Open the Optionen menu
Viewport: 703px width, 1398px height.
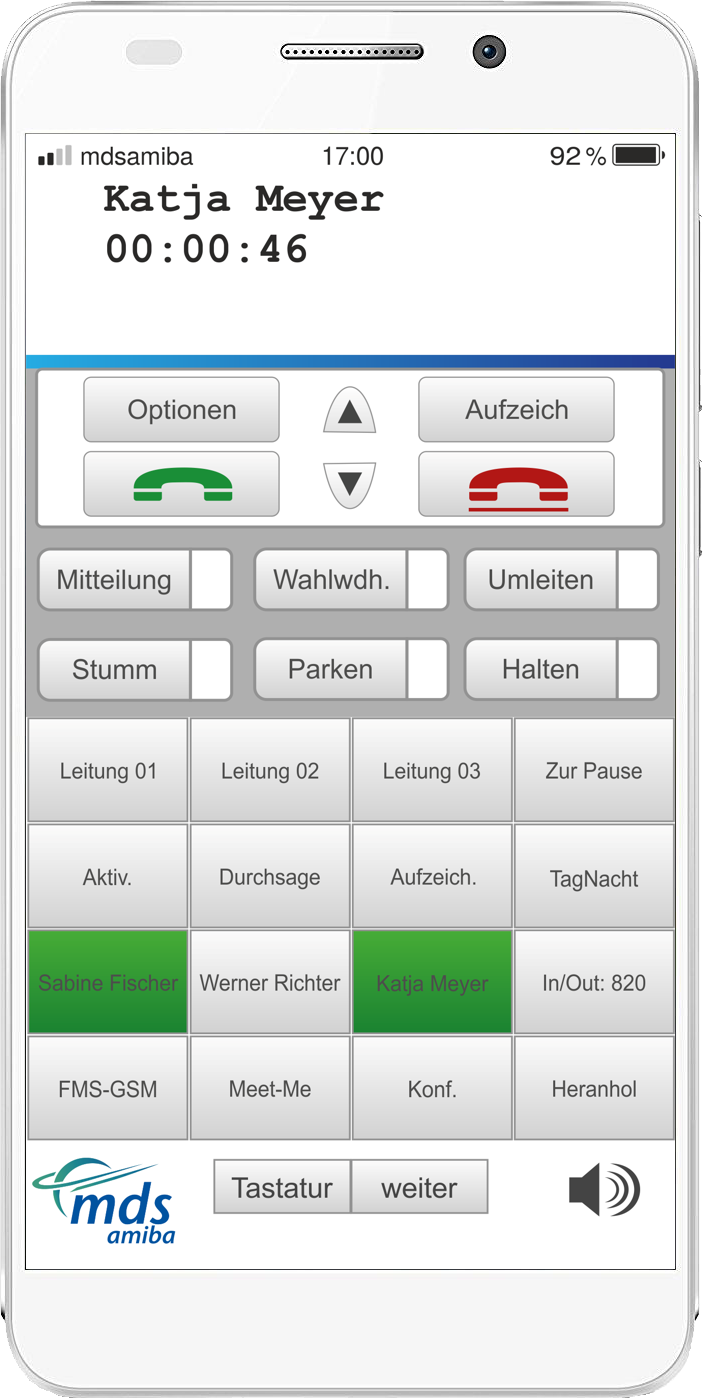(x=181, y=410)
